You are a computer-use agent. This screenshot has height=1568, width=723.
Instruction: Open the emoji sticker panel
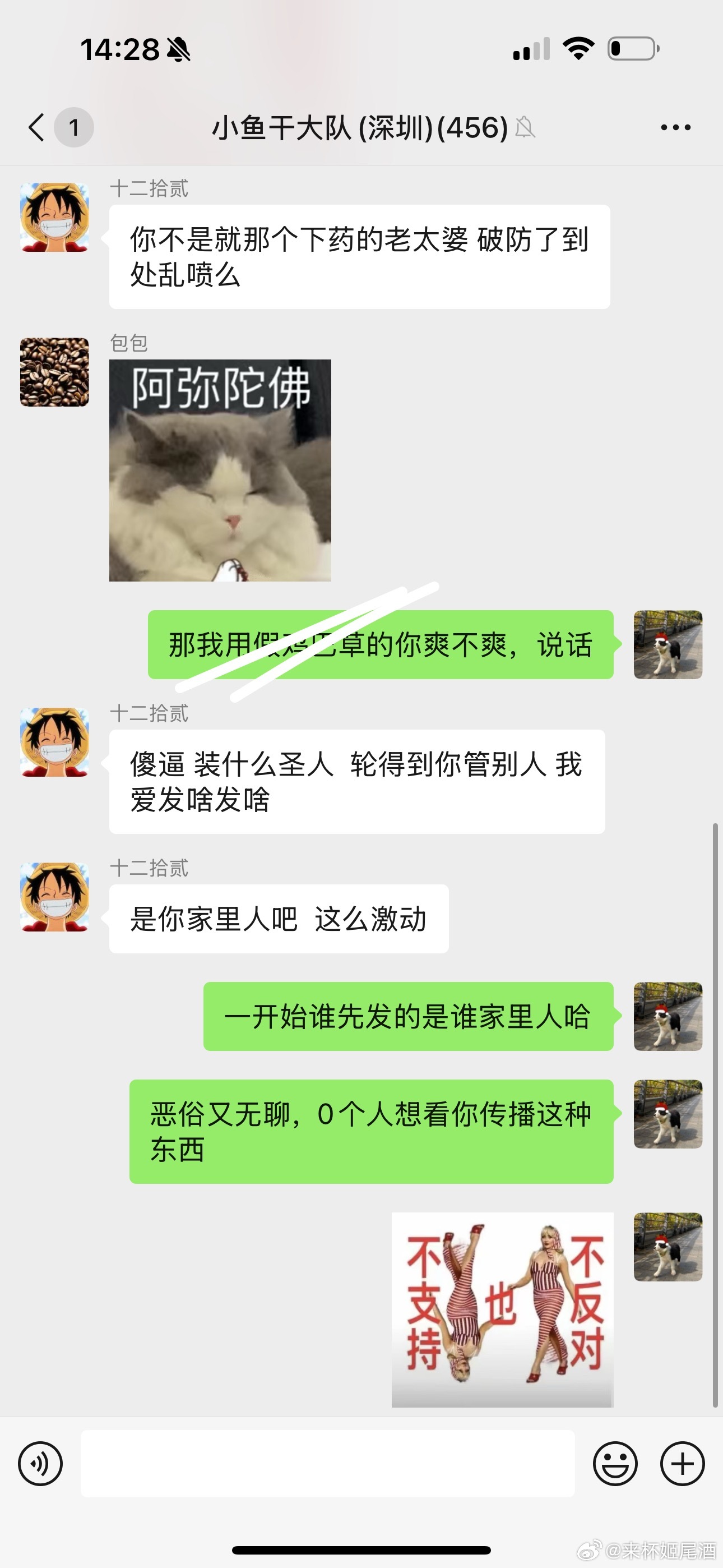click(x=615, y=1463)
